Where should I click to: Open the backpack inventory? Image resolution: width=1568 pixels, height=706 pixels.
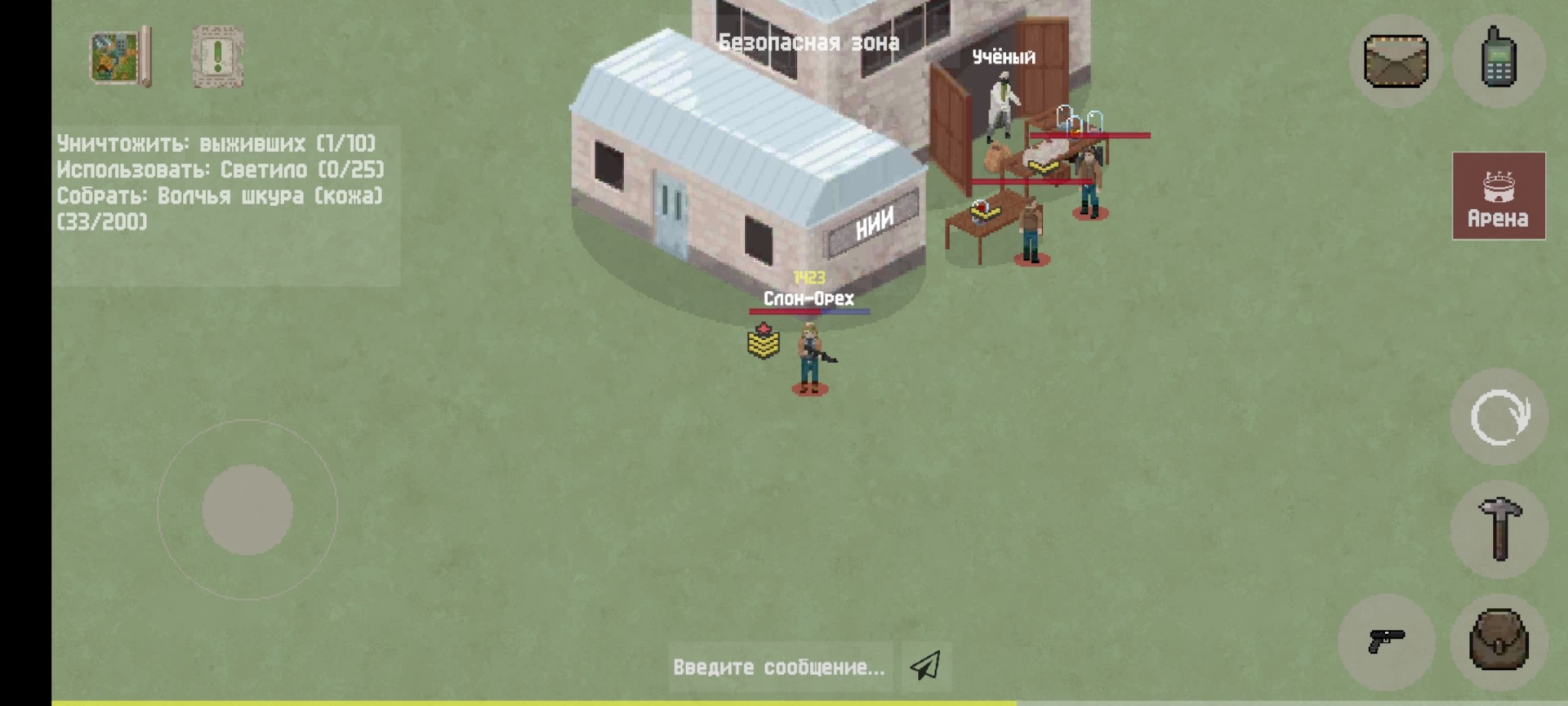(1499, 641)
